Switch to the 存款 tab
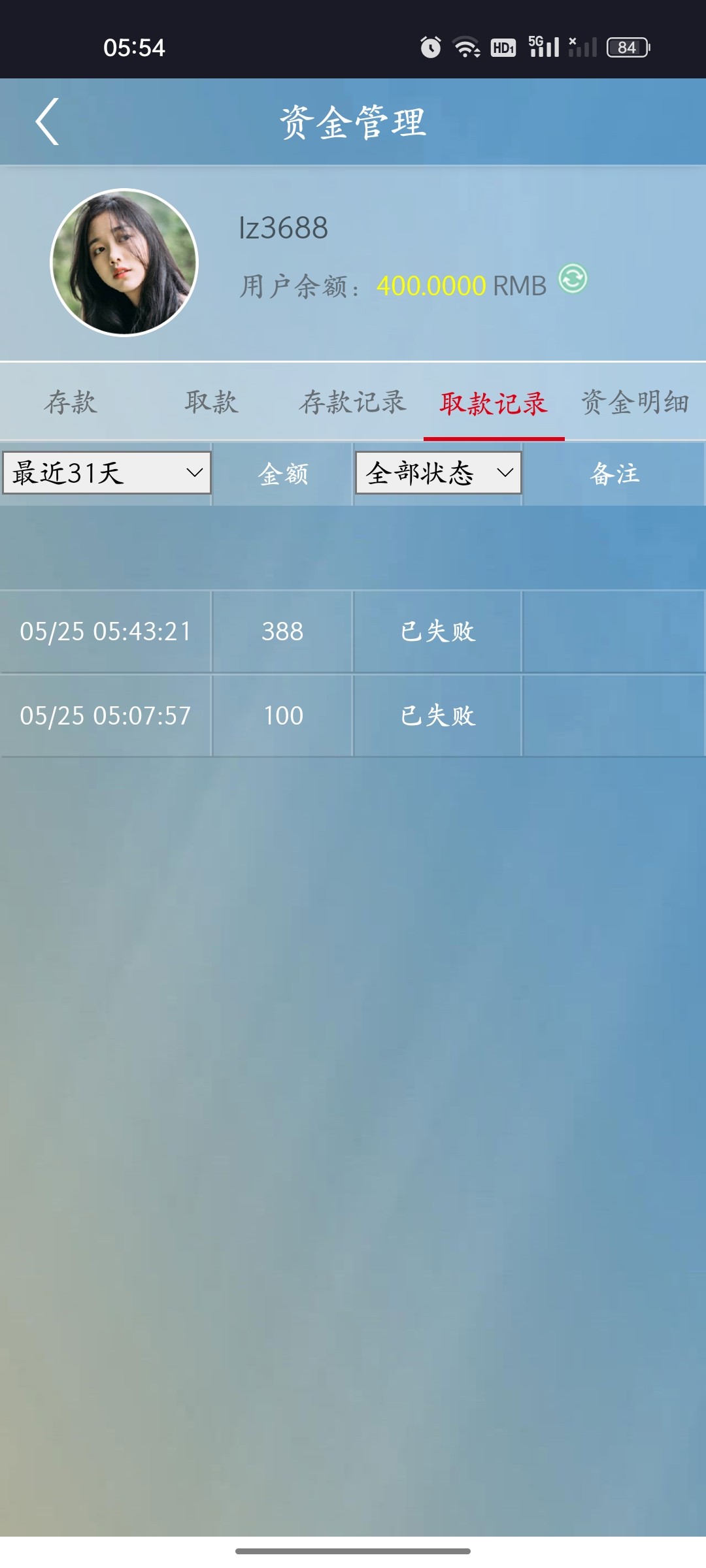The image size is (706, 1568). click(71, 402)
